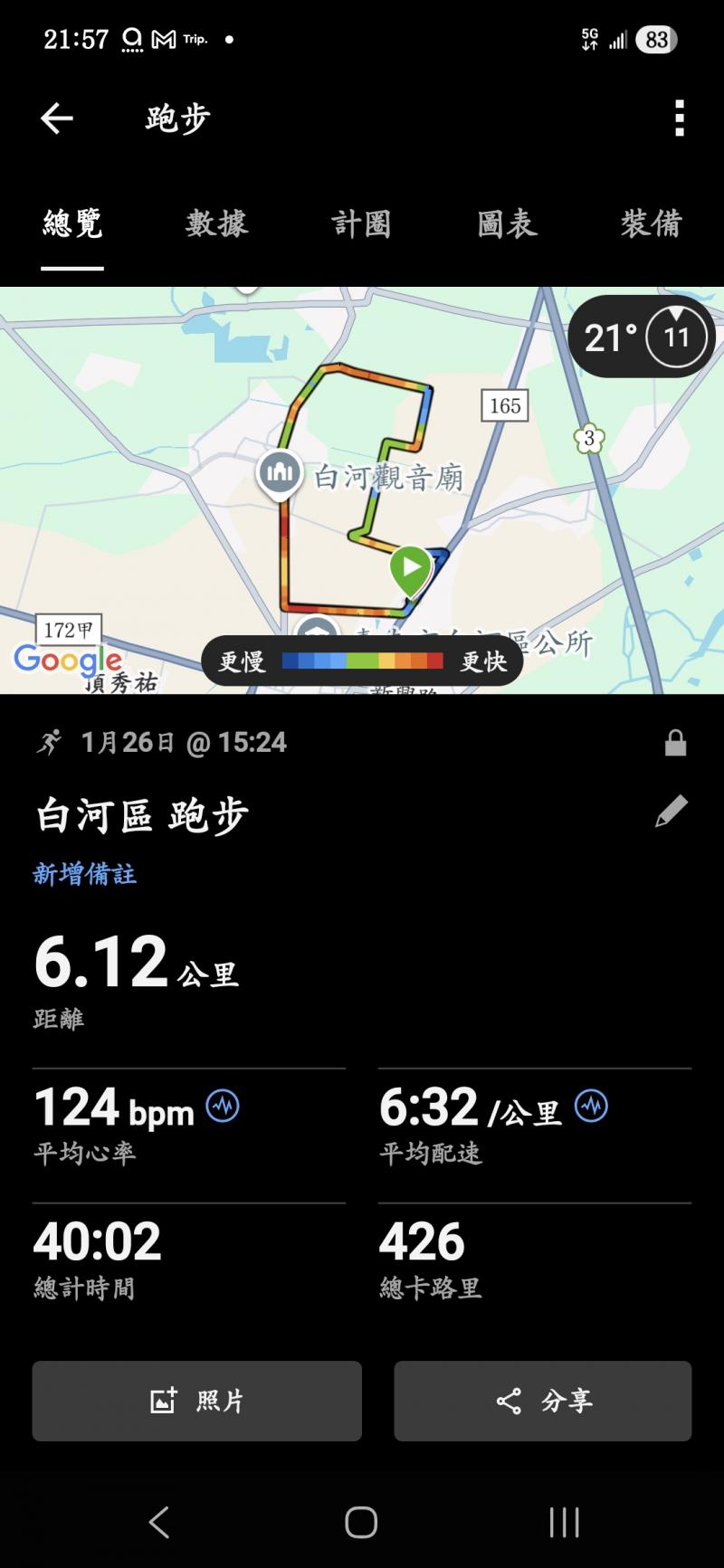
Task: Edit the activity name with the pencil
Action: [671, 812]
